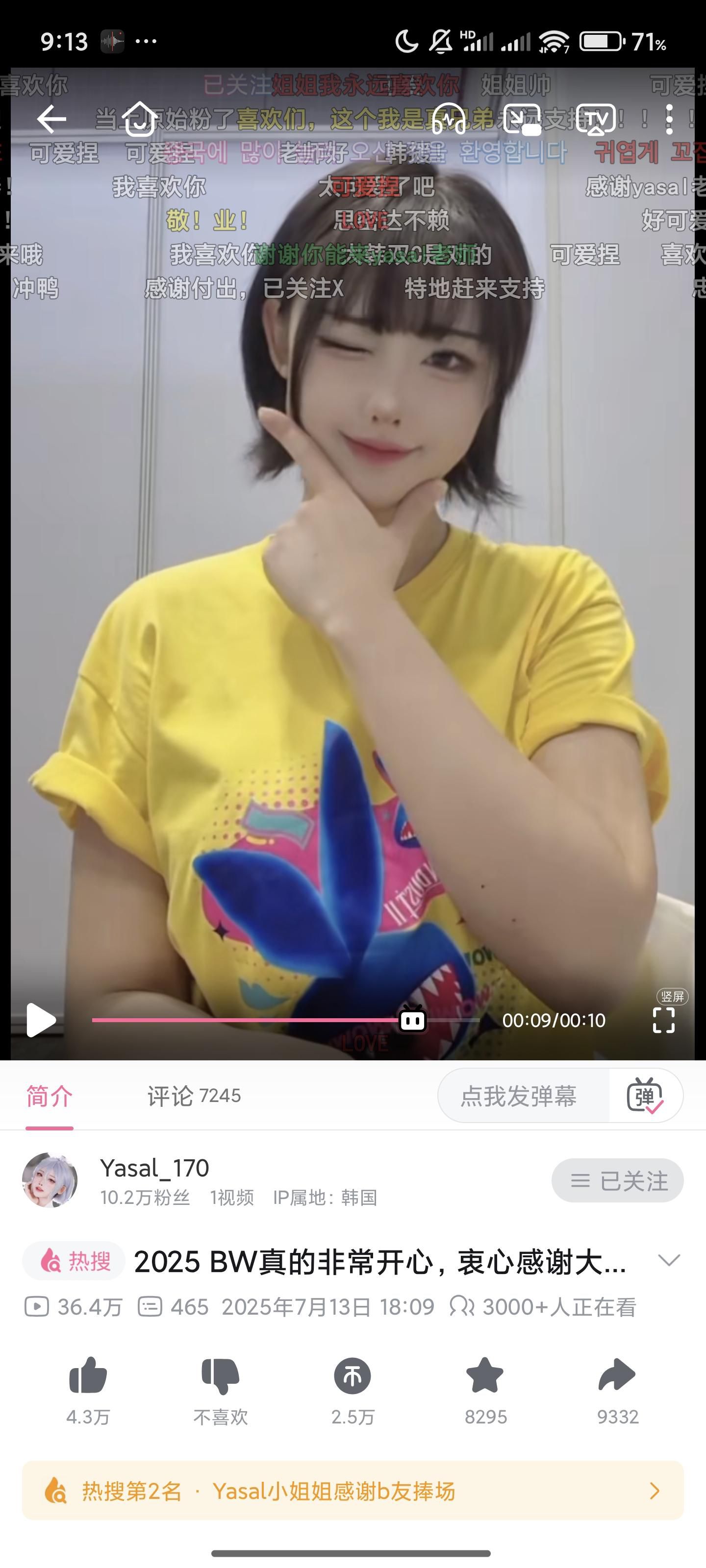Viewport: 706px width, 1568px height.
Task: Switch to picture-in-picture mini player
Action: [522, 118]
